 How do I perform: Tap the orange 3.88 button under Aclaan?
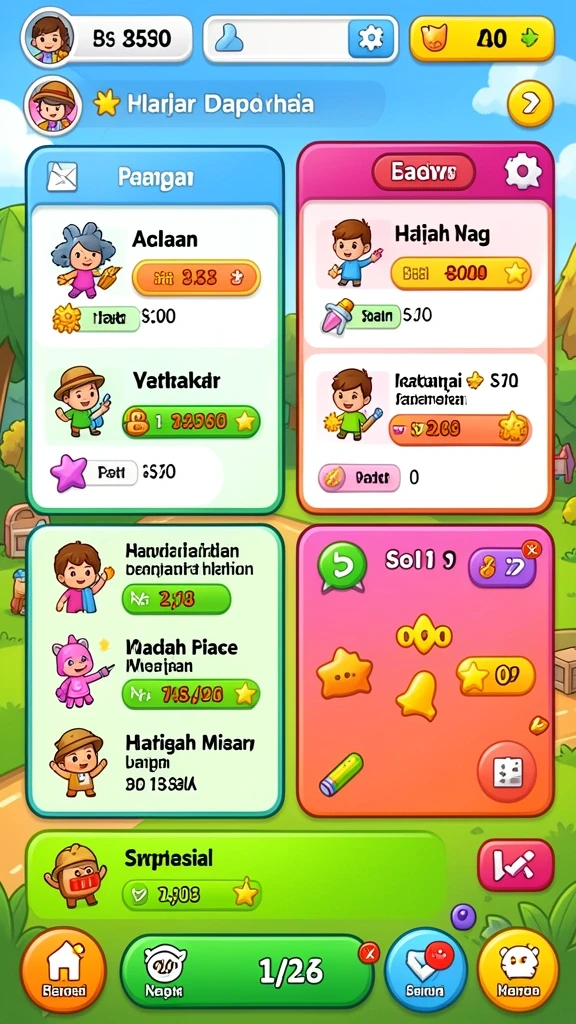pos(196,278)
